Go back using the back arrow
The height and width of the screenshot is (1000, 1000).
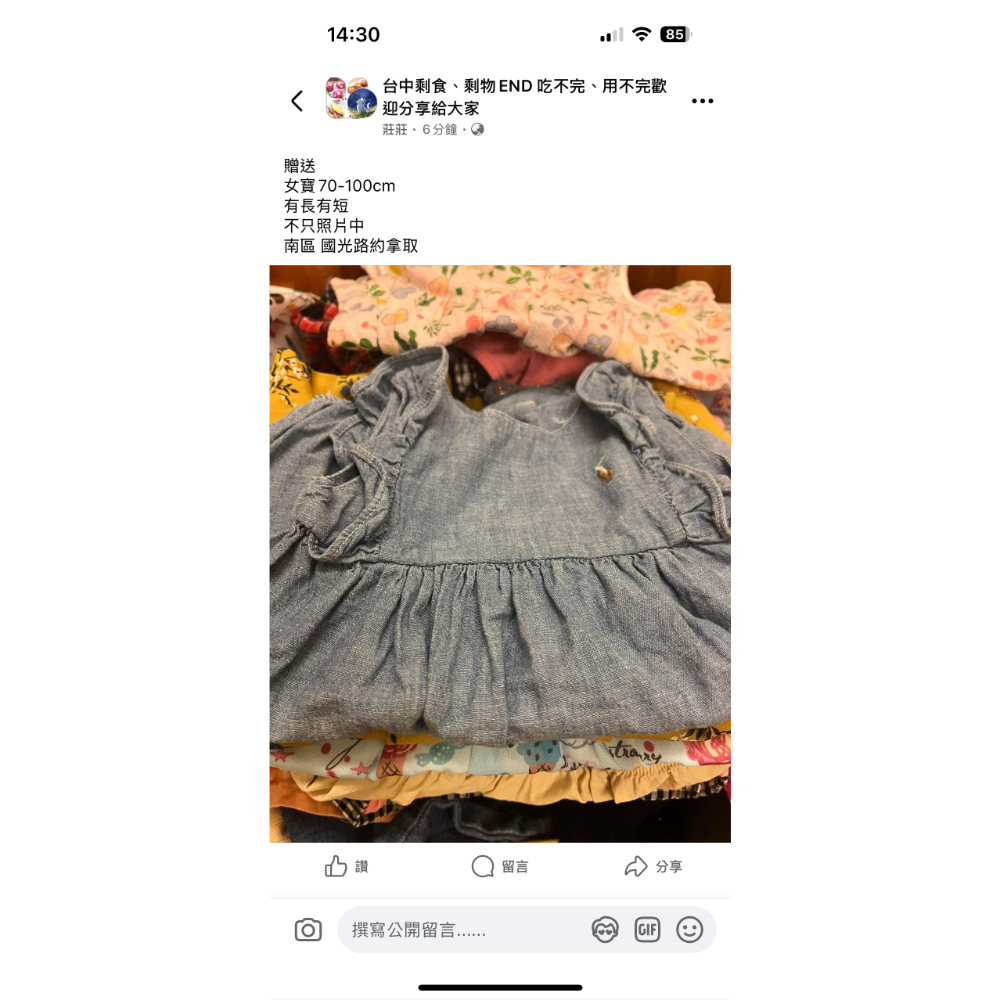click(x=297, y=101)
